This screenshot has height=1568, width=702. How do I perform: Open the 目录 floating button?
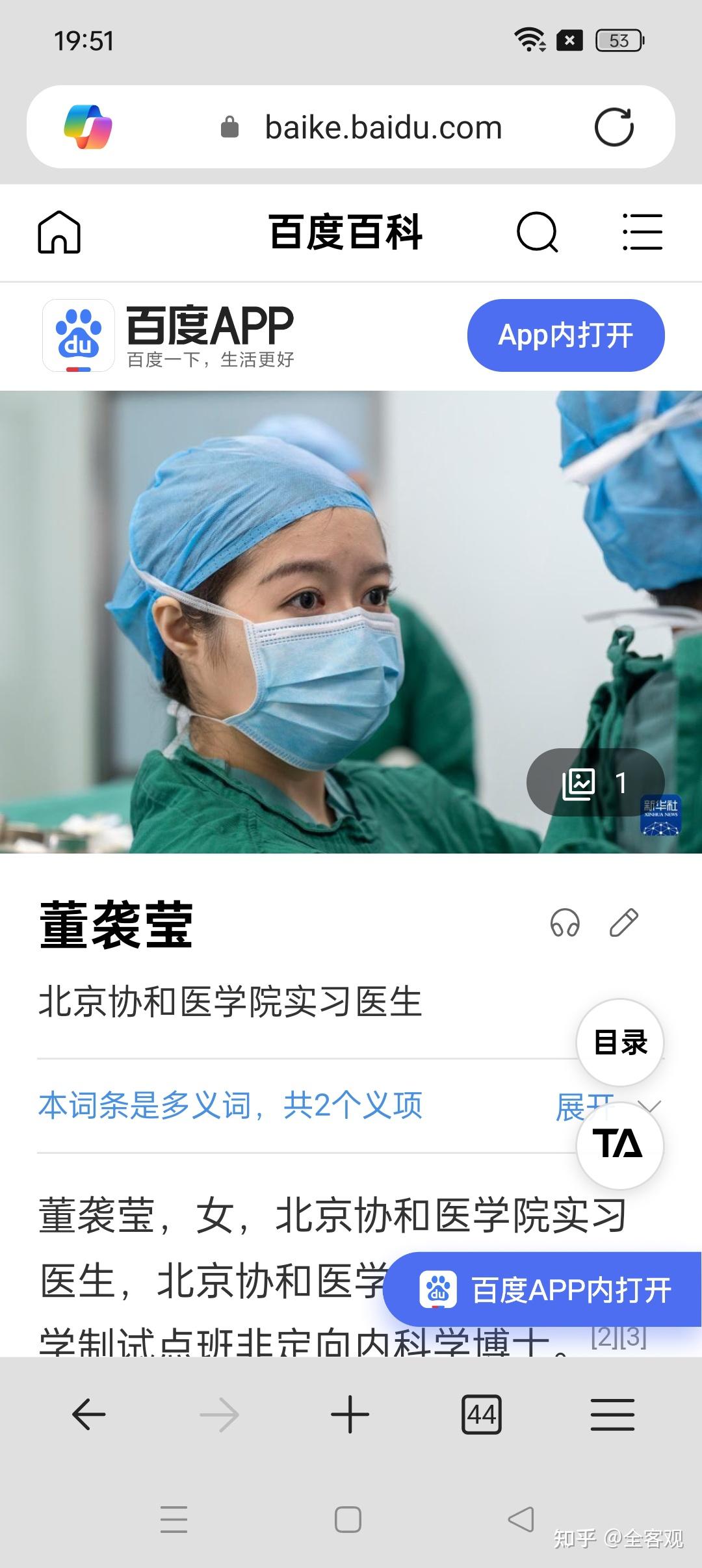[620, 1042]
